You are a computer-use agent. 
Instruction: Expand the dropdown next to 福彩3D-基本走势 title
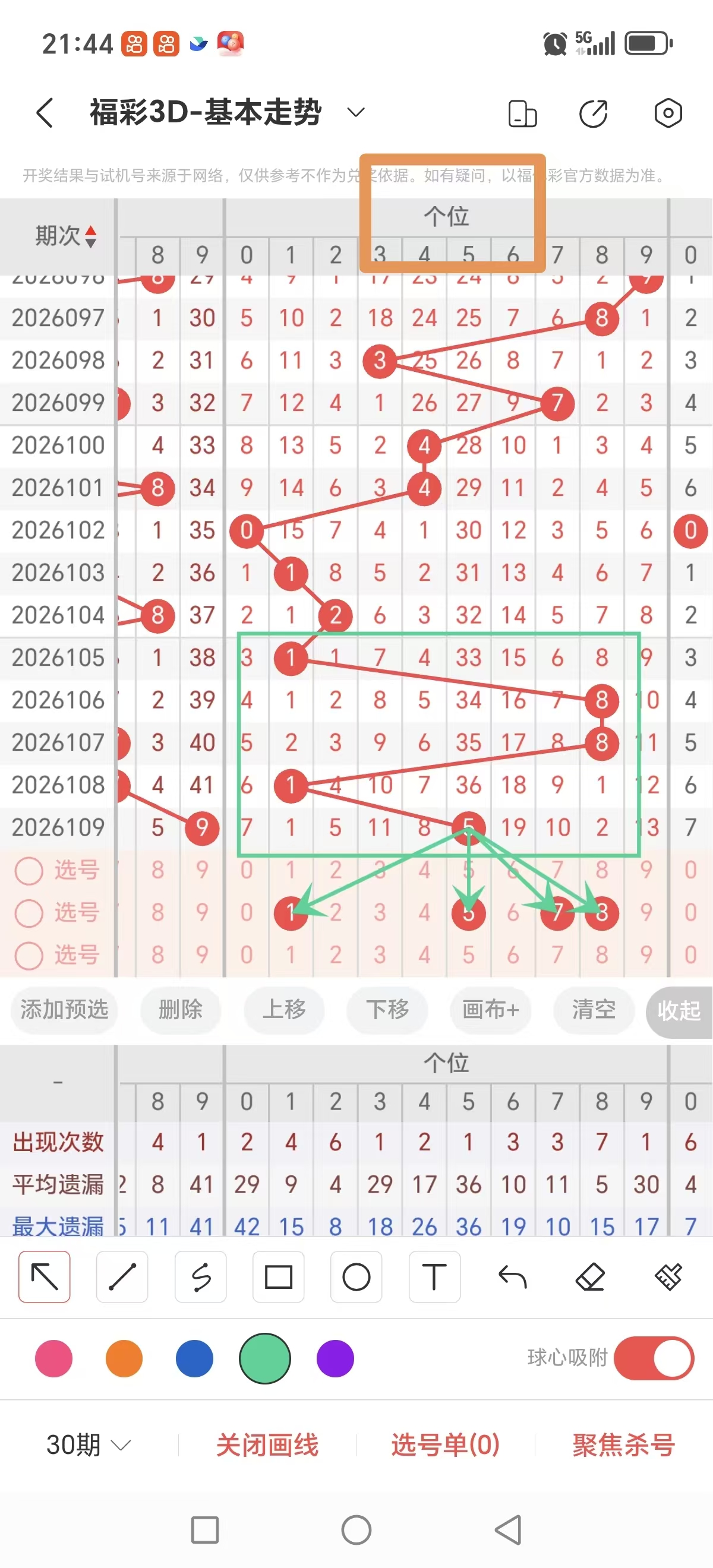(355, 113)
